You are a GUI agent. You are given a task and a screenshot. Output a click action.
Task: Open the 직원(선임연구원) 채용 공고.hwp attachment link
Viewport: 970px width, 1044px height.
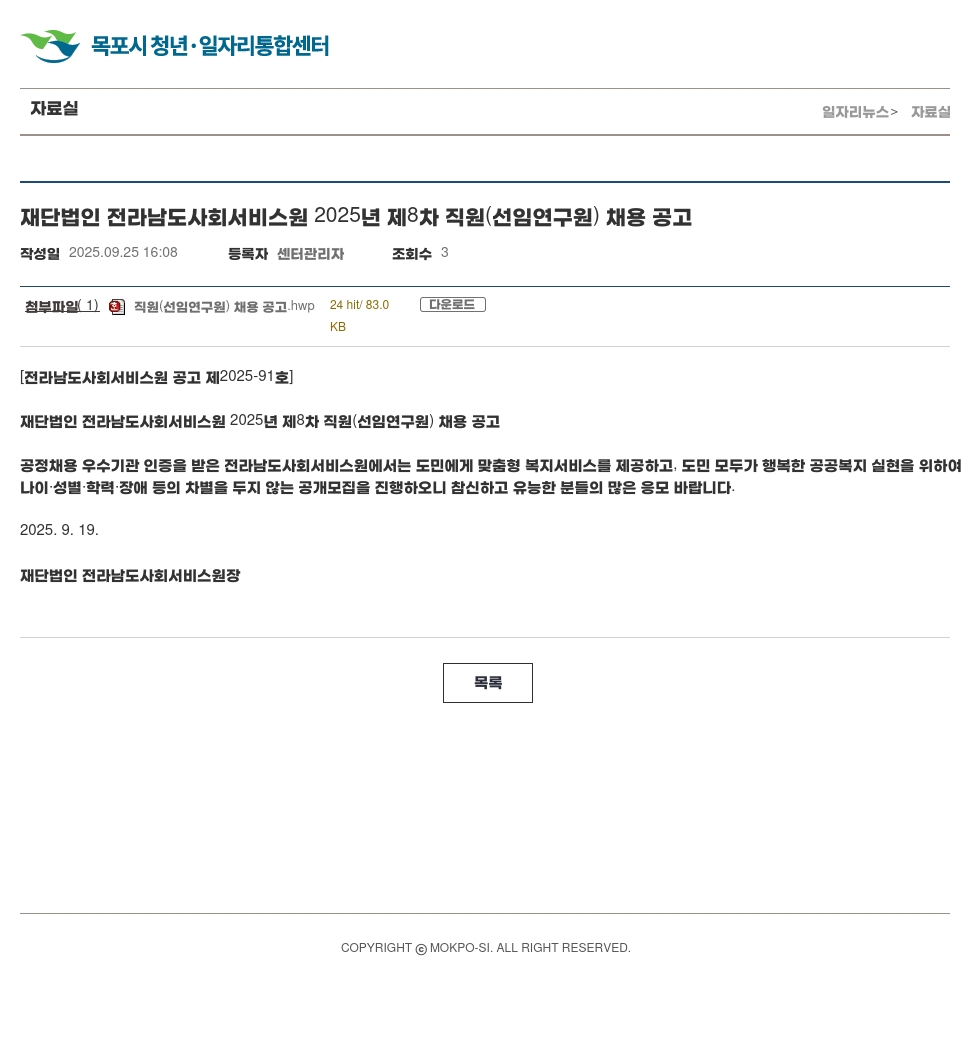(224, 306)
